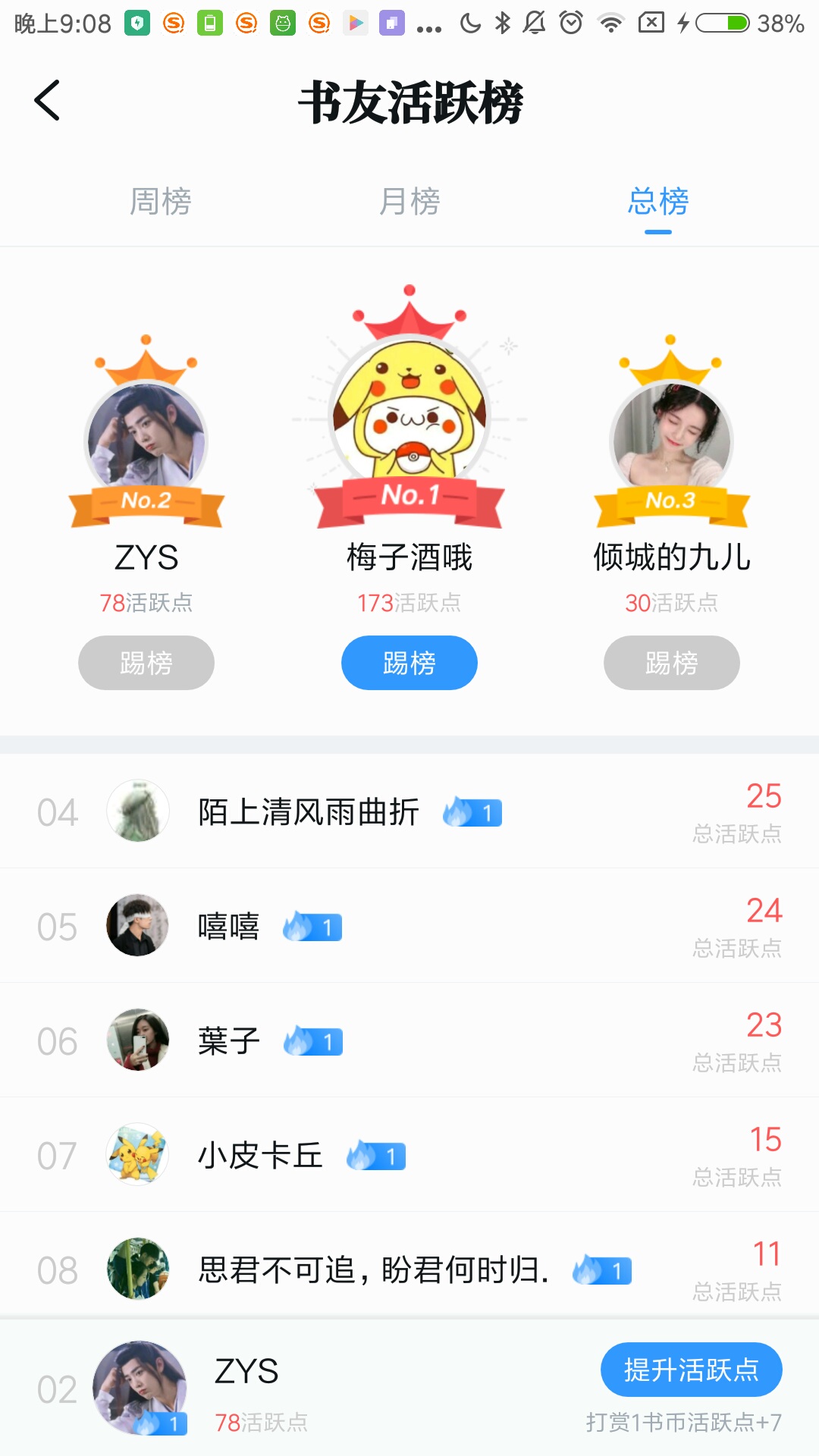Tap the 提升活跃点 button
819x1456 pixels.
point(691,1370)
